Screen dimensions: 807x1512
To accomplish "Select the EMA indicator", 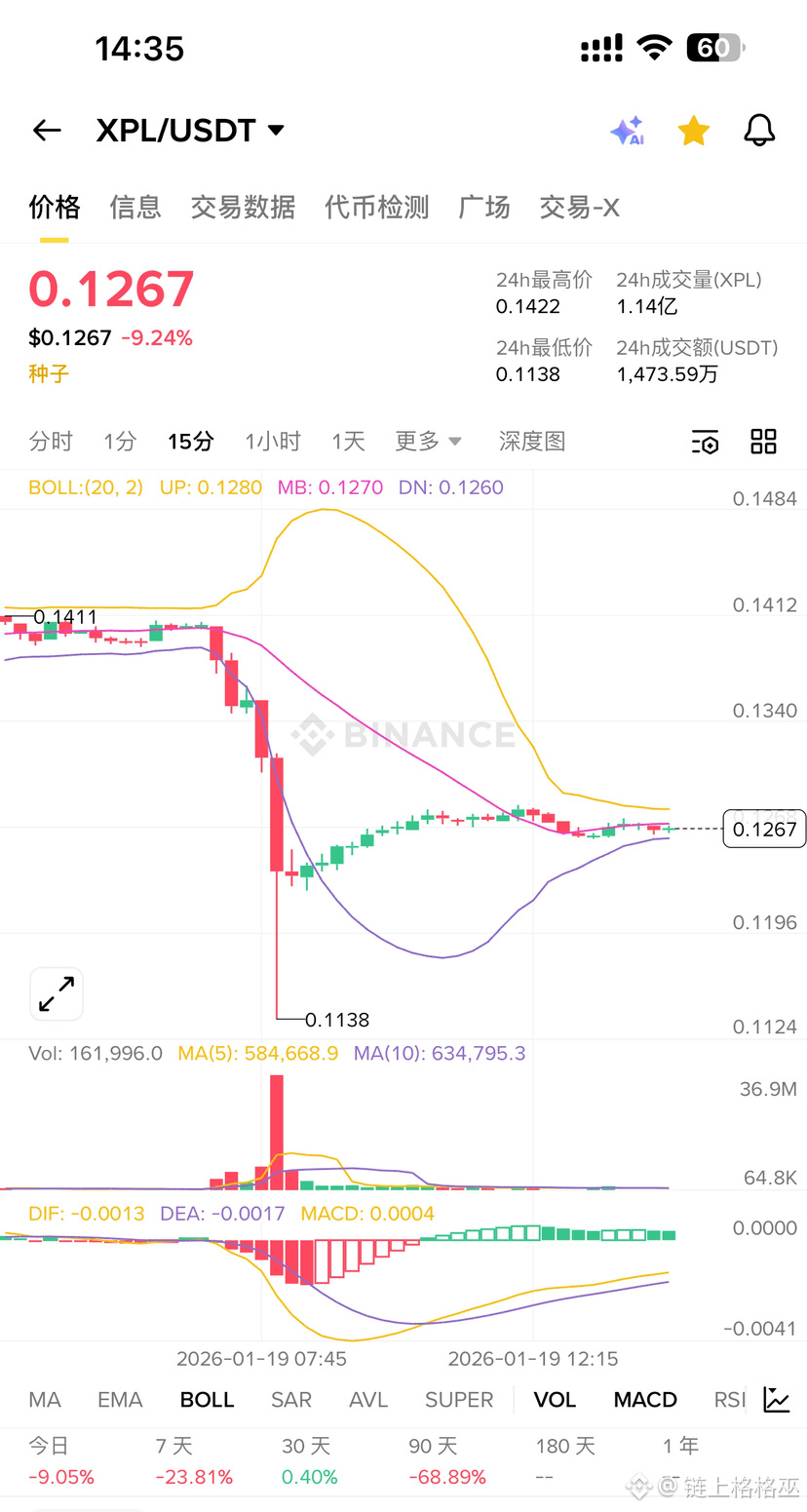I will pyautogui.click(x=120, y=1400).
